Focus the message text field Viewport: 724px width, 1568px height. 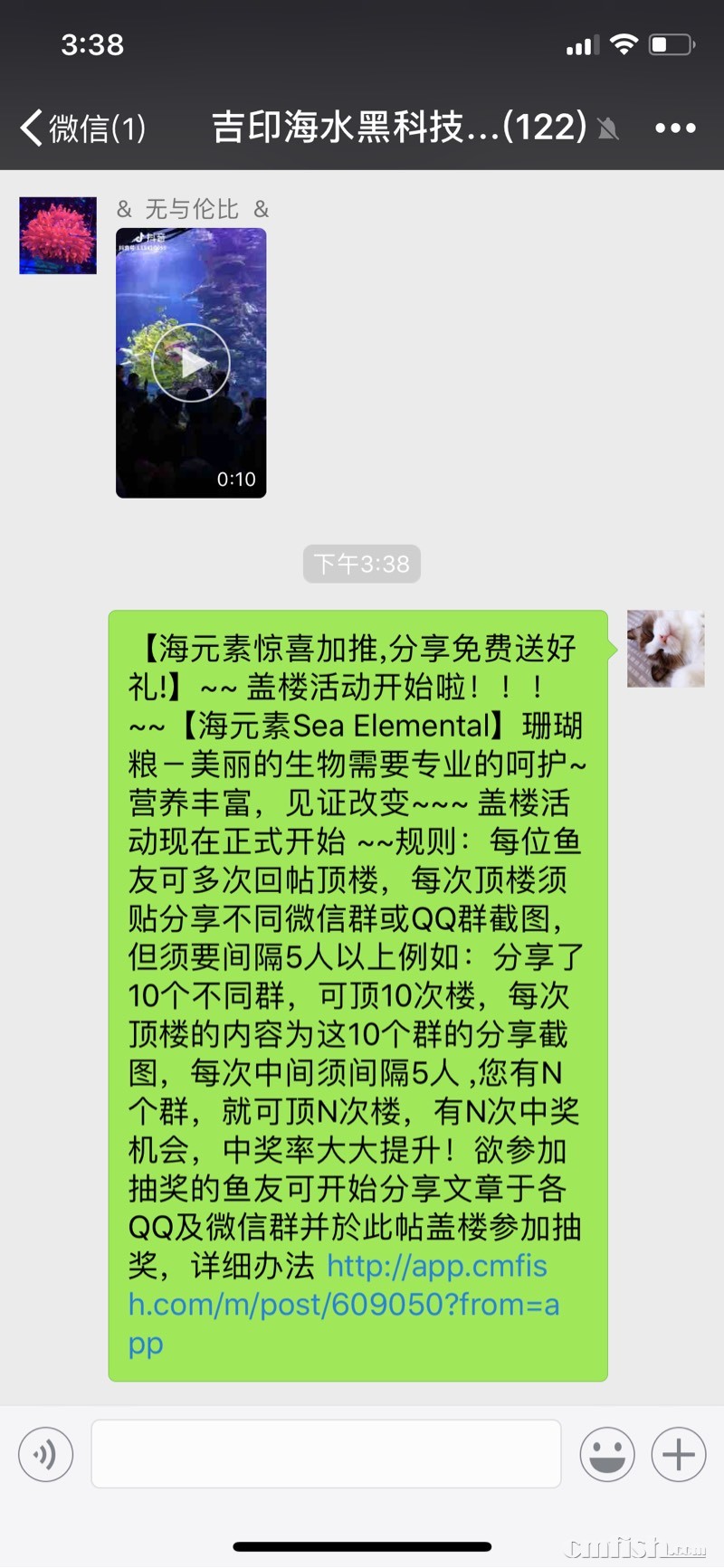[x=326, y=1454]
